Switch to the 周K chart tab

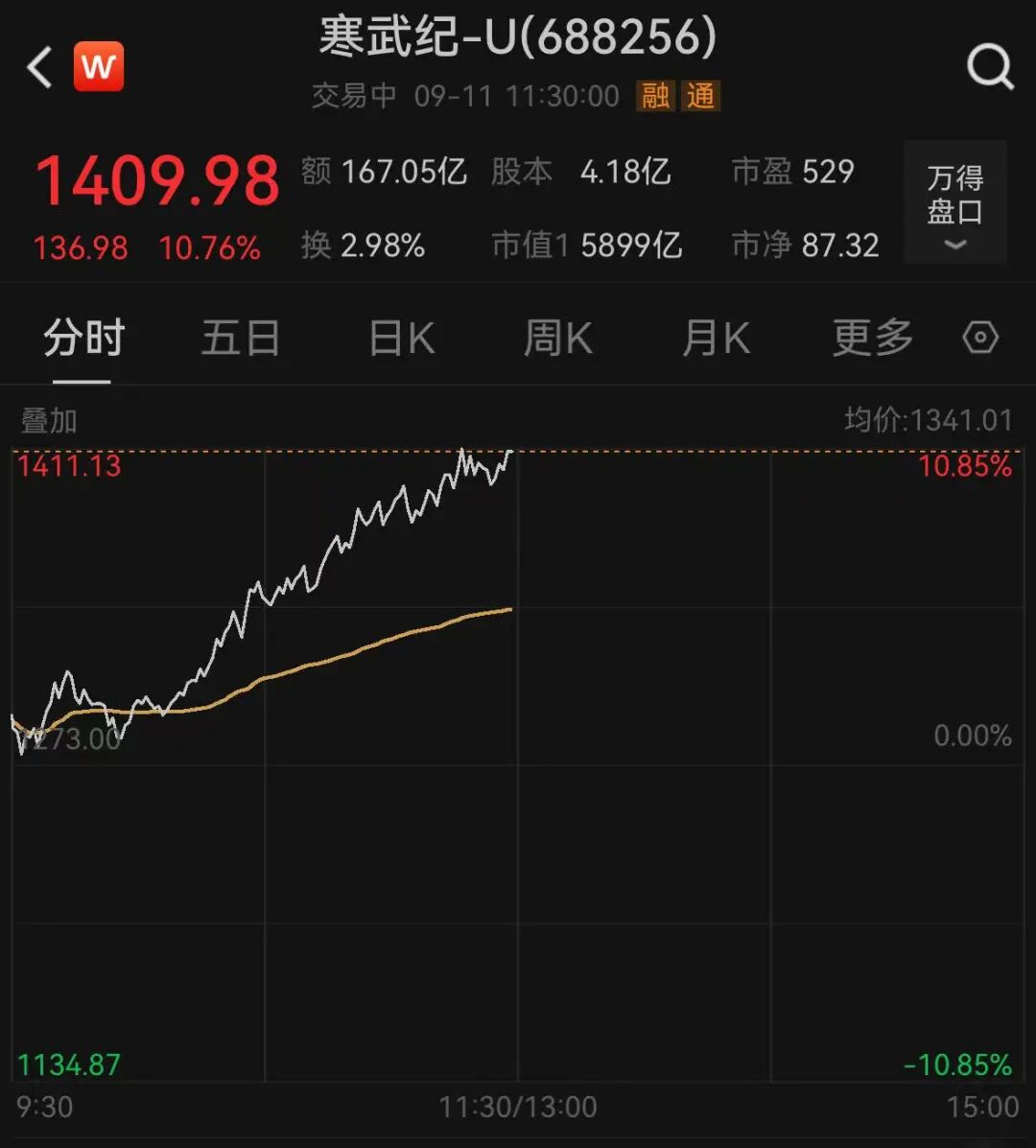(x=557, y=339)
